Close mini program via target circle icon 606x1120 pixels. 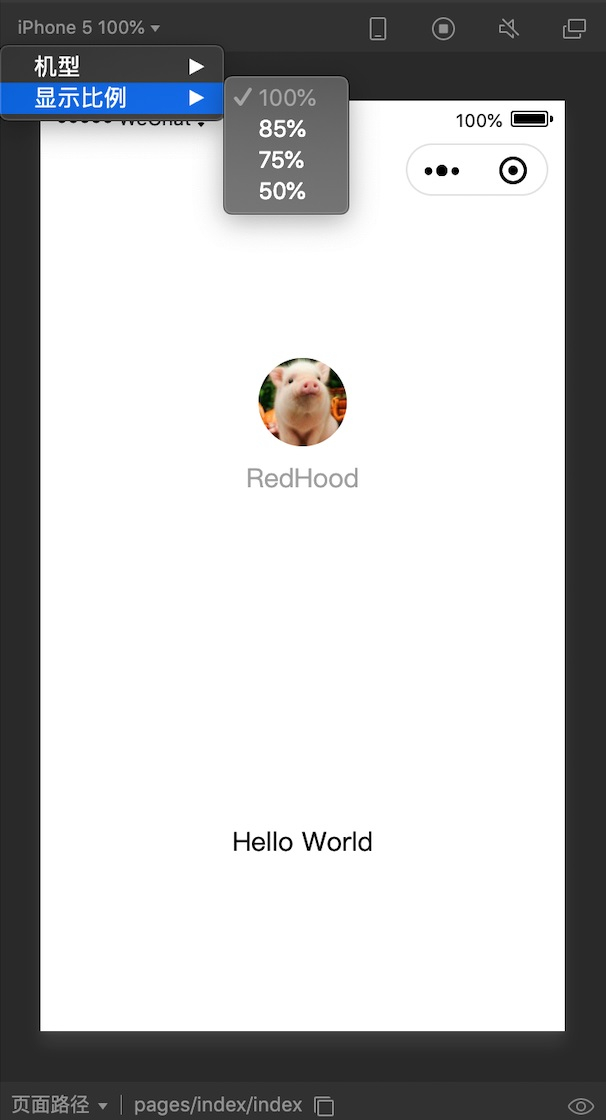point(513,171)
